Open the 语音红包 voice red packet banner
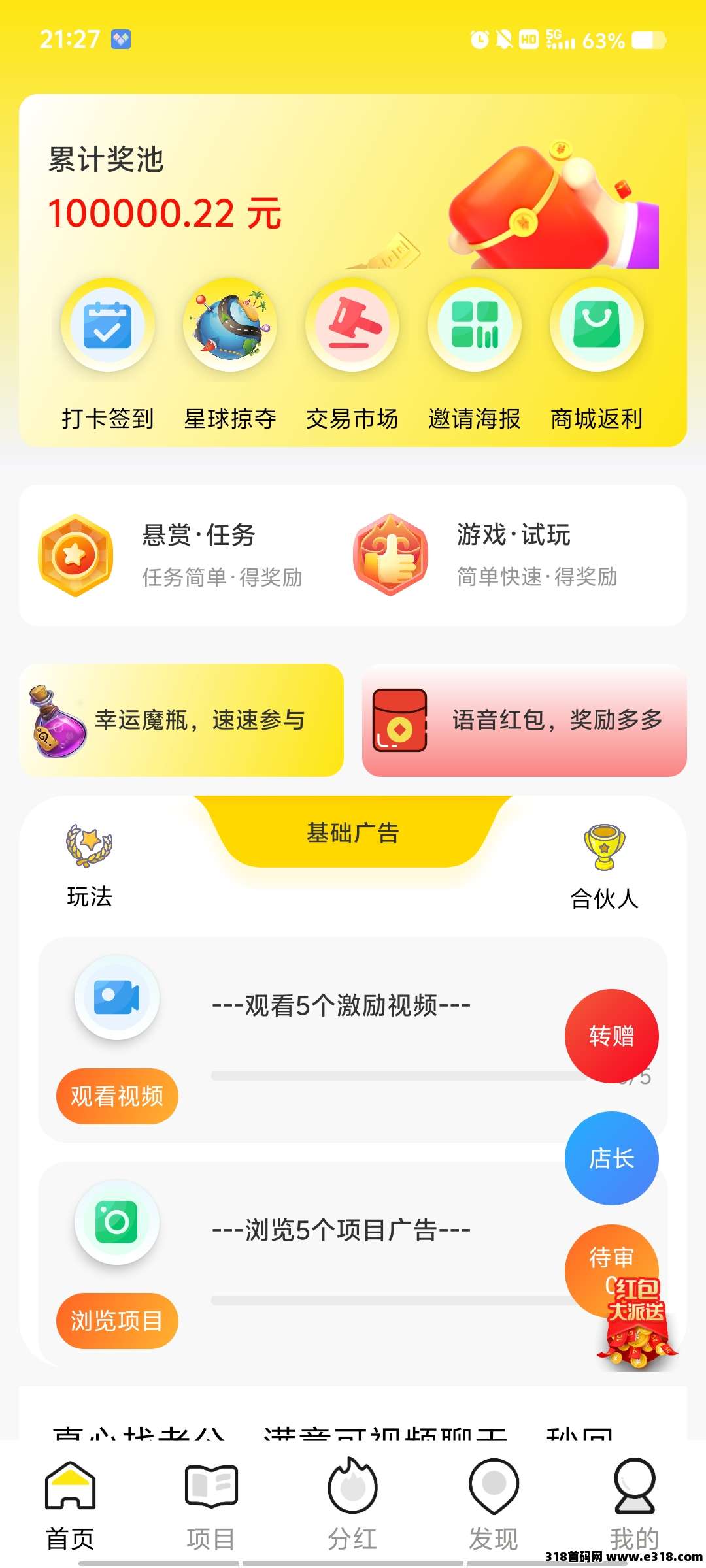 [524, 720]
